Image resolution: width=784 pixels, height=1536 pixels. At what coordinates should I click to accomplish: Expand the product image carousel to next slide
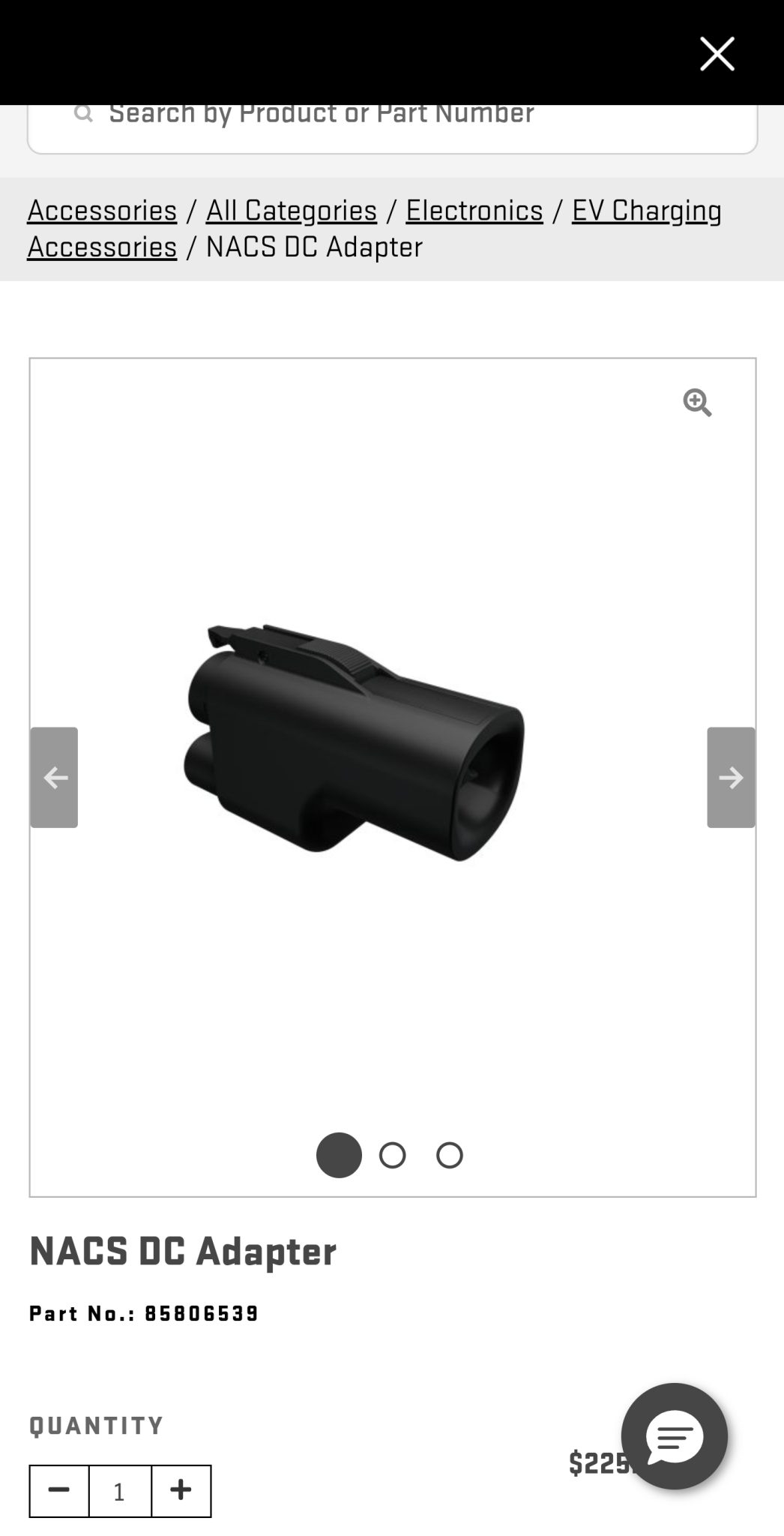click(x=730, y=778)
